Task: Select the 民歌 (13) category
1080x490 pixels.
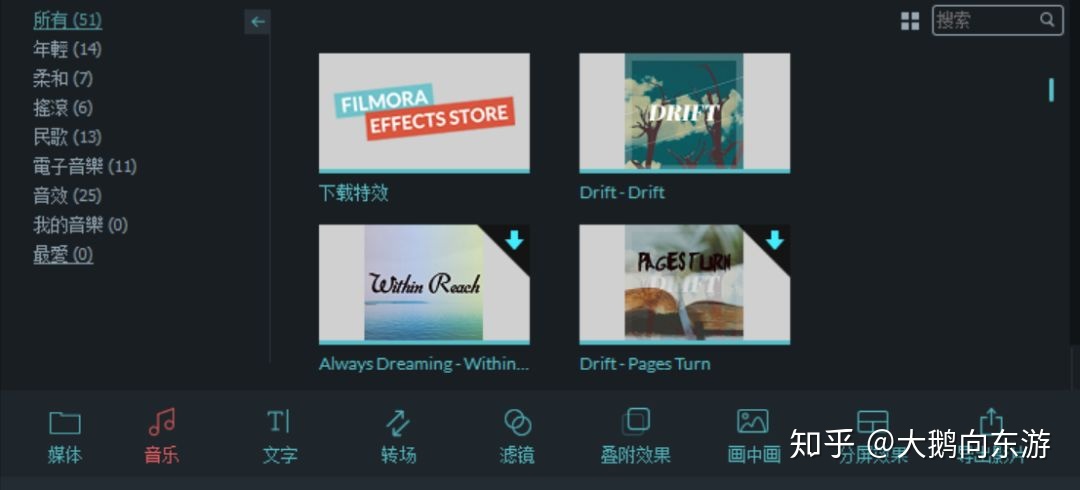Action: pyautogui.click(x=67, y=137)
